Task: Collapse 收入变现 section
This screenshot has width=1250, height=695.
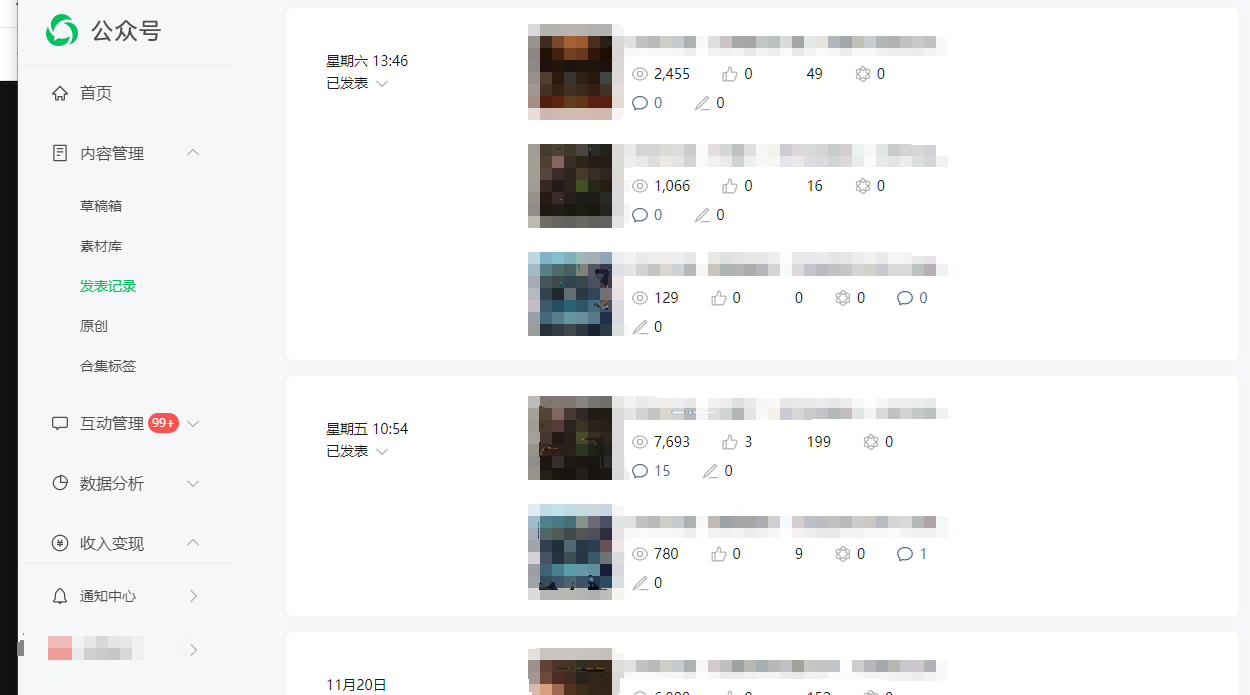Action: click(x=193, y=543)
